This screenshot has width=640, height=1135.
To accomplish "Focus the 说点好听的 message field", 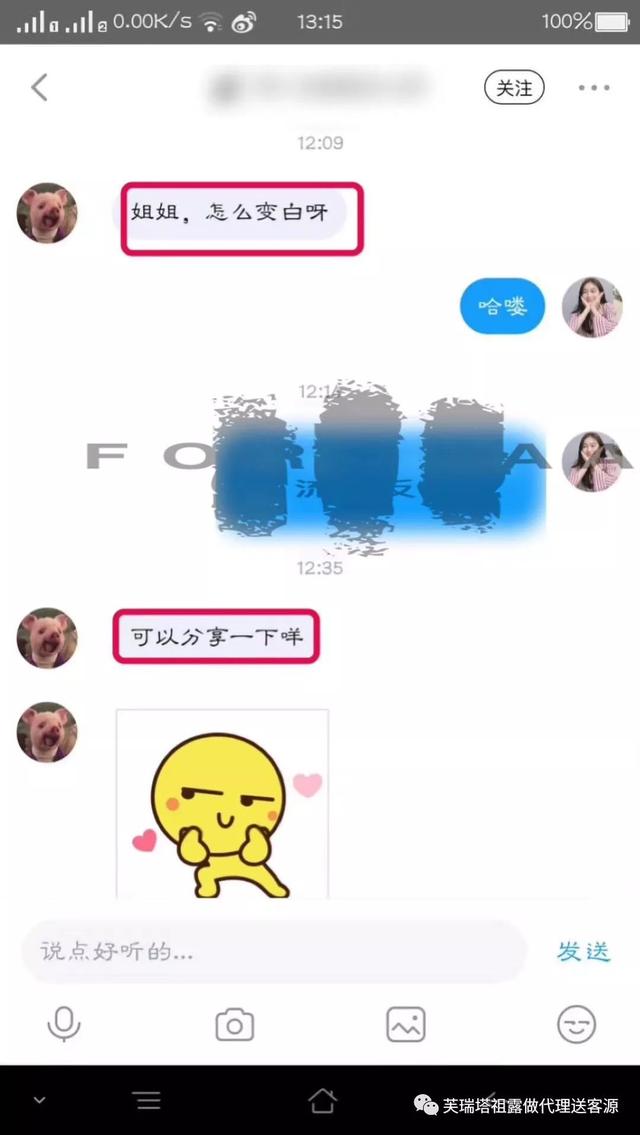I will (272, 951).
